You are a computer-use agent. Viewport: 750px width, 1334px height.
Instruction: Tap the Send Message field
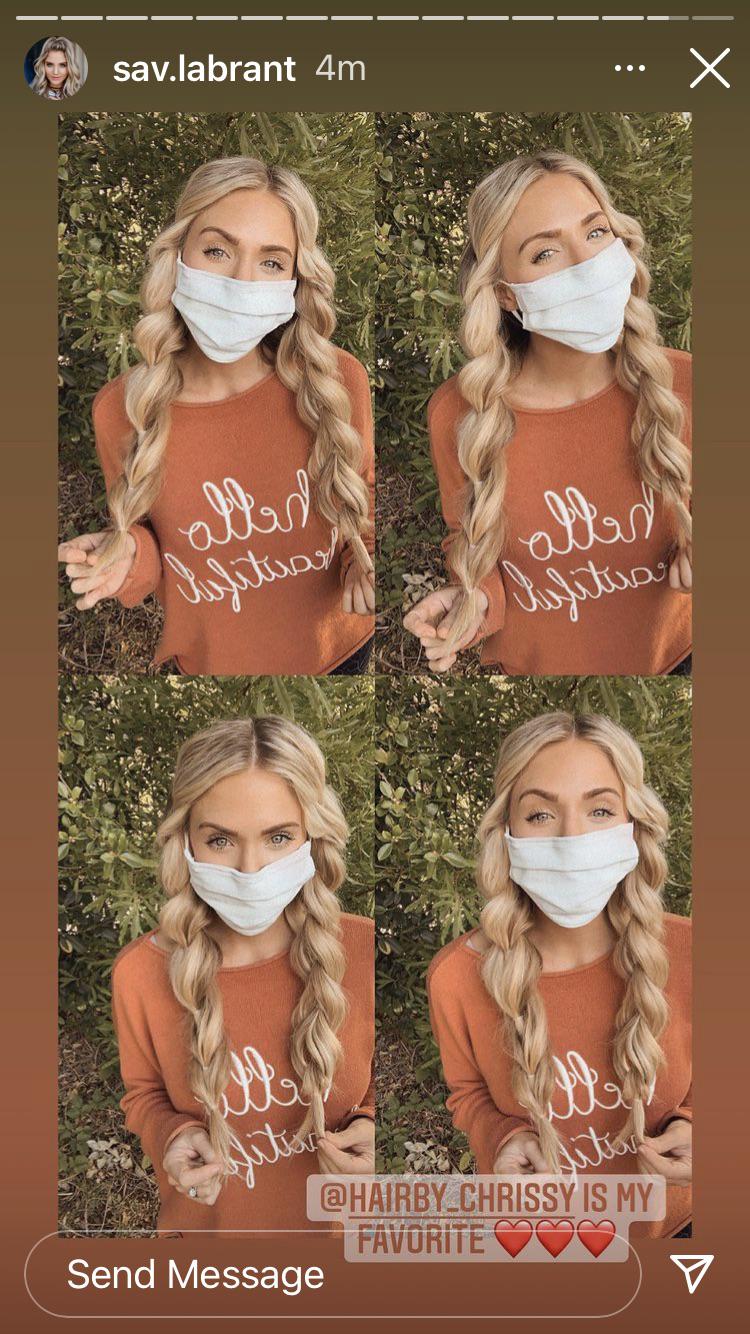point(330,1274)
